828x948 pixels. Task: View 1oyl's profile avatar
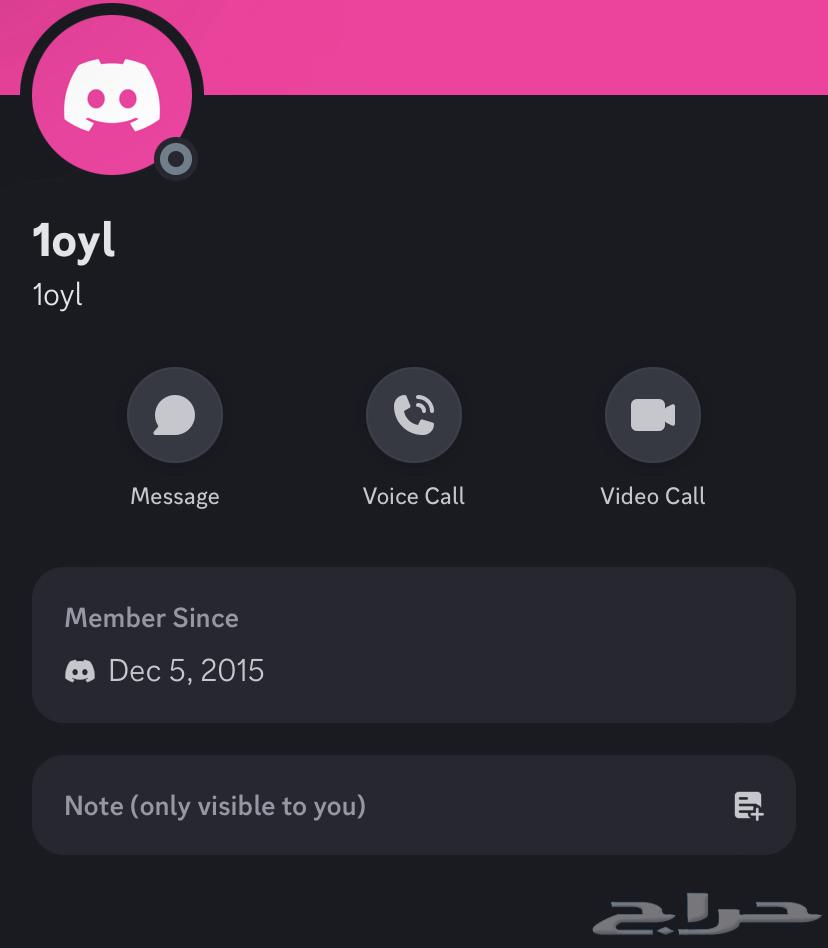[x=112, y=97]
